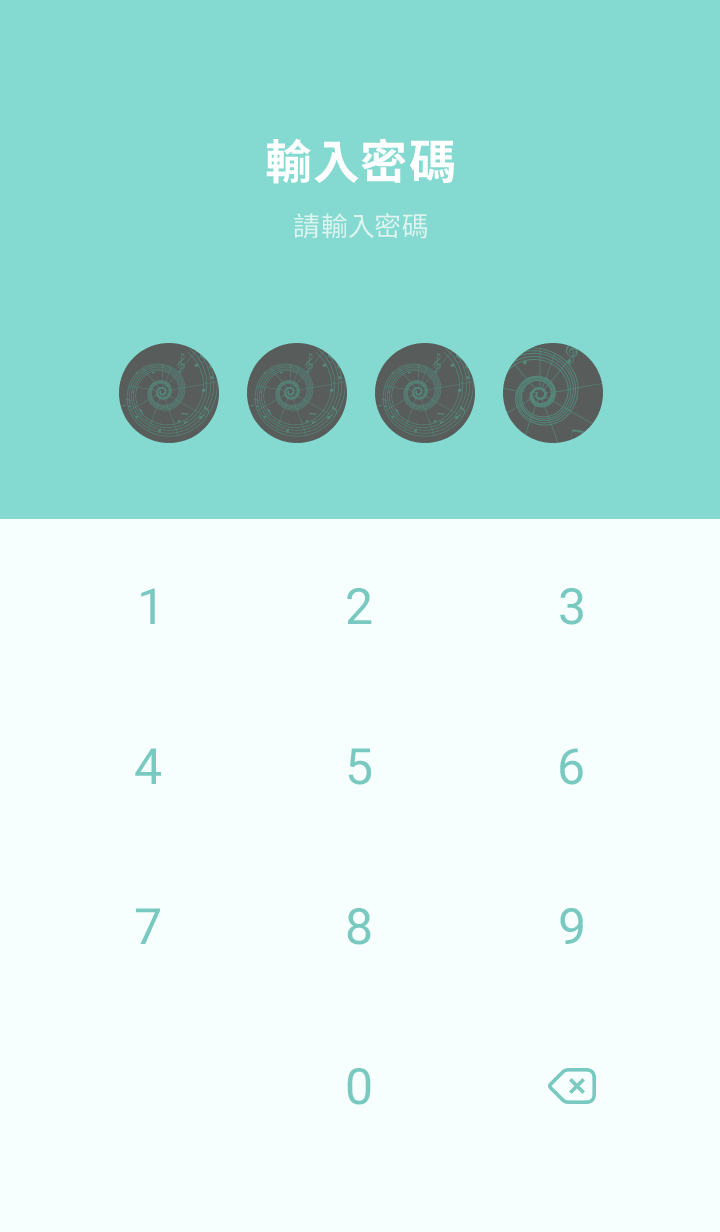Select digit 3 on the passcode pad

tap(571, 607)
